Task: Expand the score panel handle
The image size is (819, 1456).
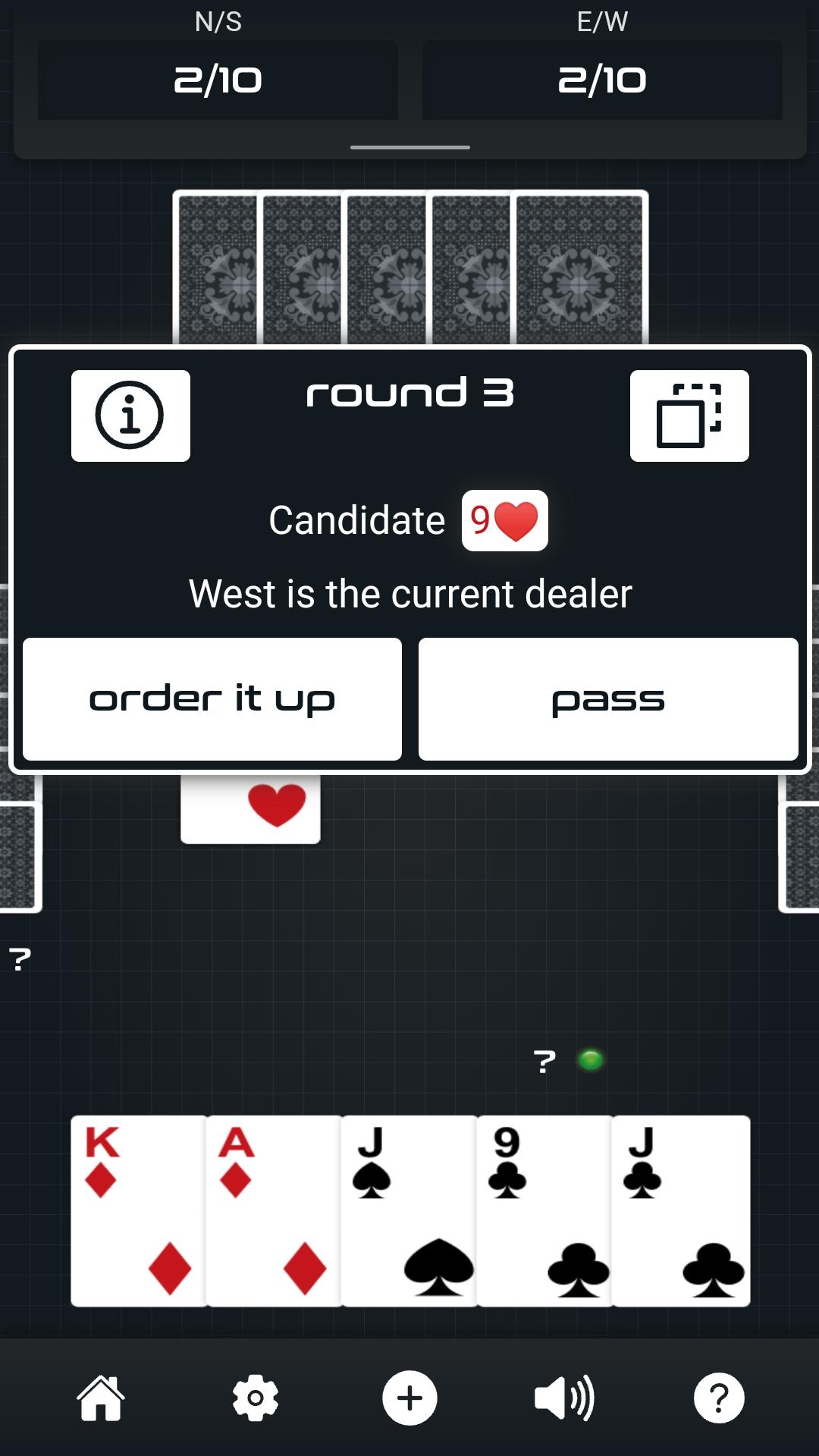Action: click(x=410, y=147)
